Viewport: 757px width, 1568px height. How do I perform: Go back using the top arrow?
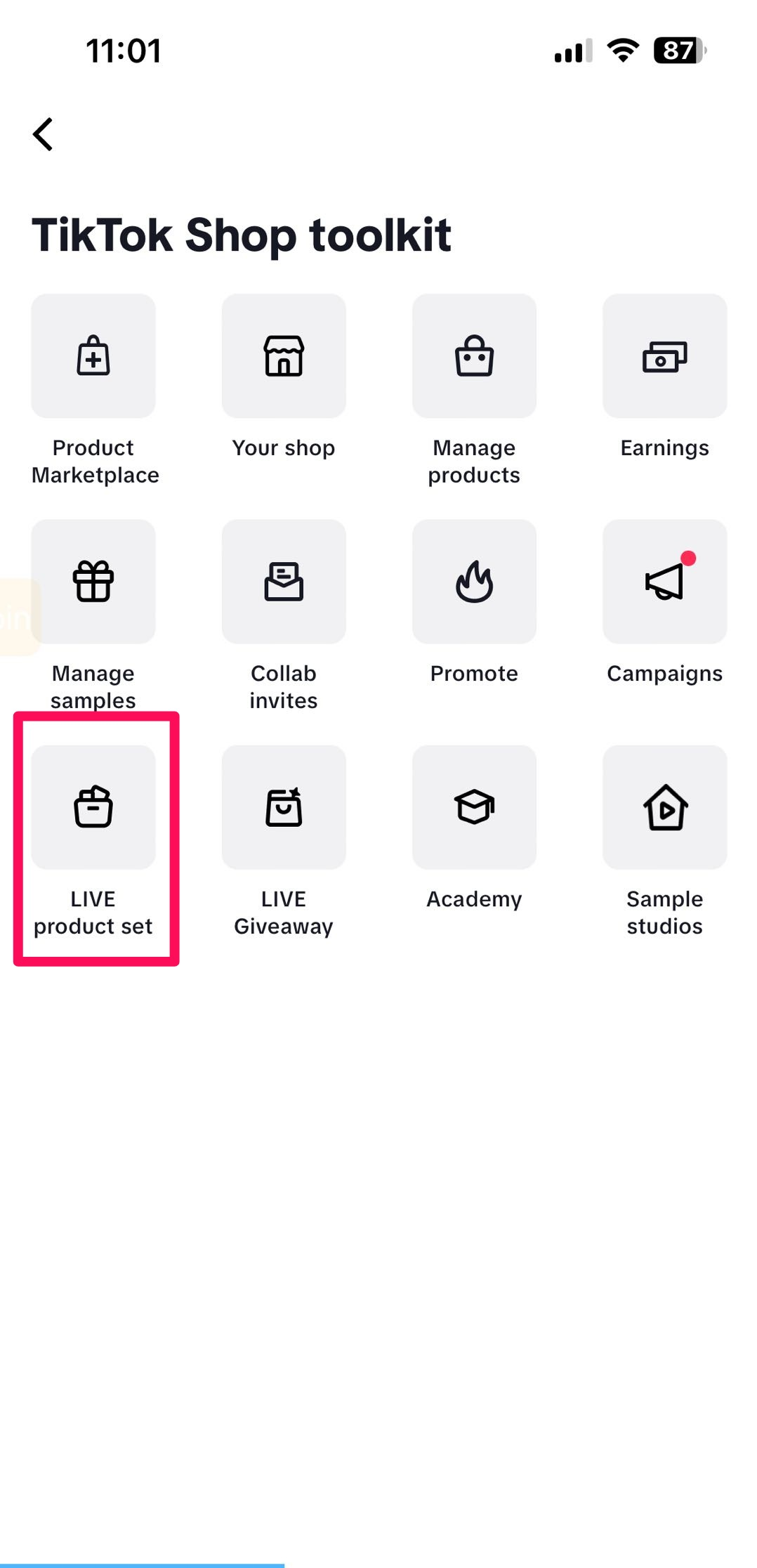[44, 133]
